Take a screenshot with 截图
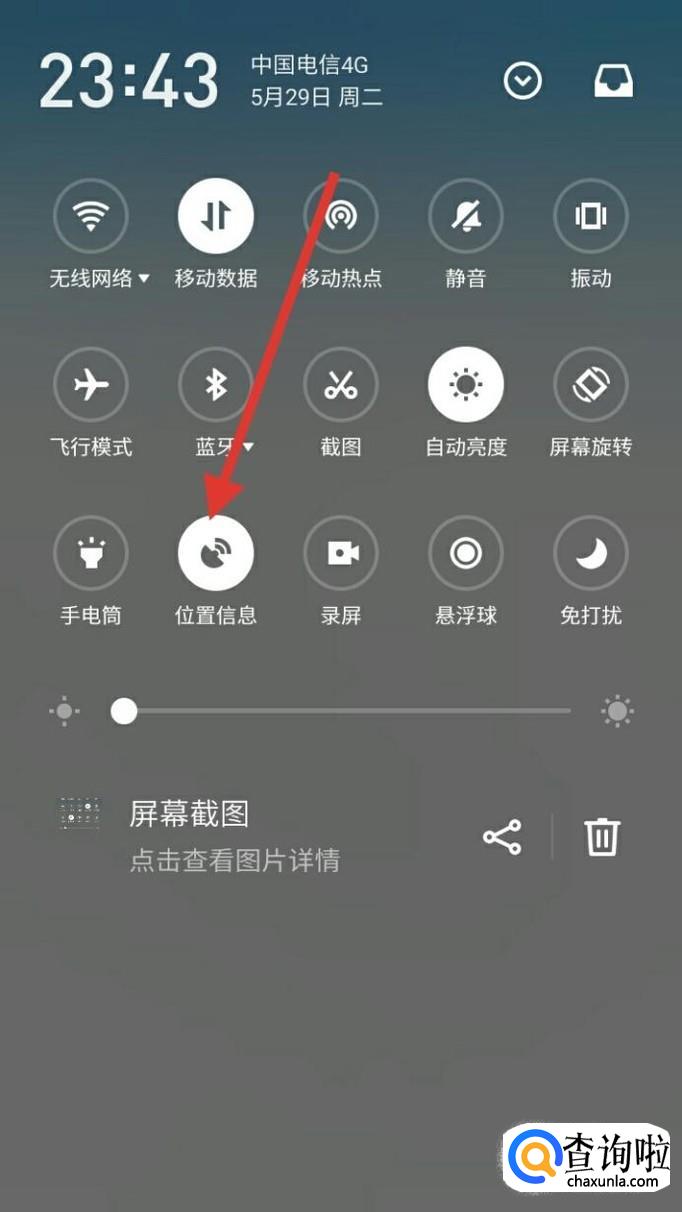Image resolution: width=682 pixels, height=1212 pixels. [x=341, y=385]
